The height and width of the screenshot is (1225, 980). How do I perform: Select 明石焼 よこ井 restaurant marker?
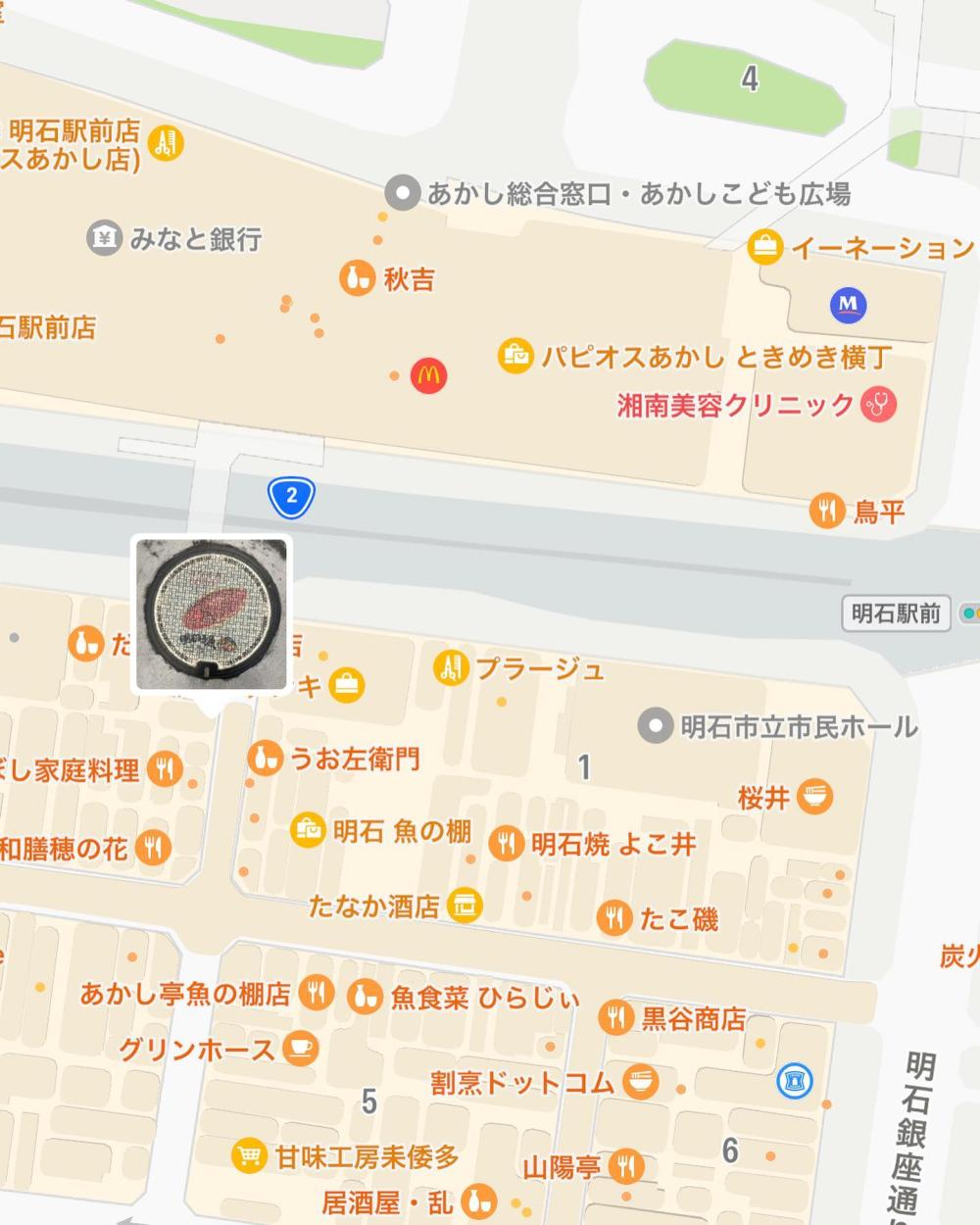(506, 843)
